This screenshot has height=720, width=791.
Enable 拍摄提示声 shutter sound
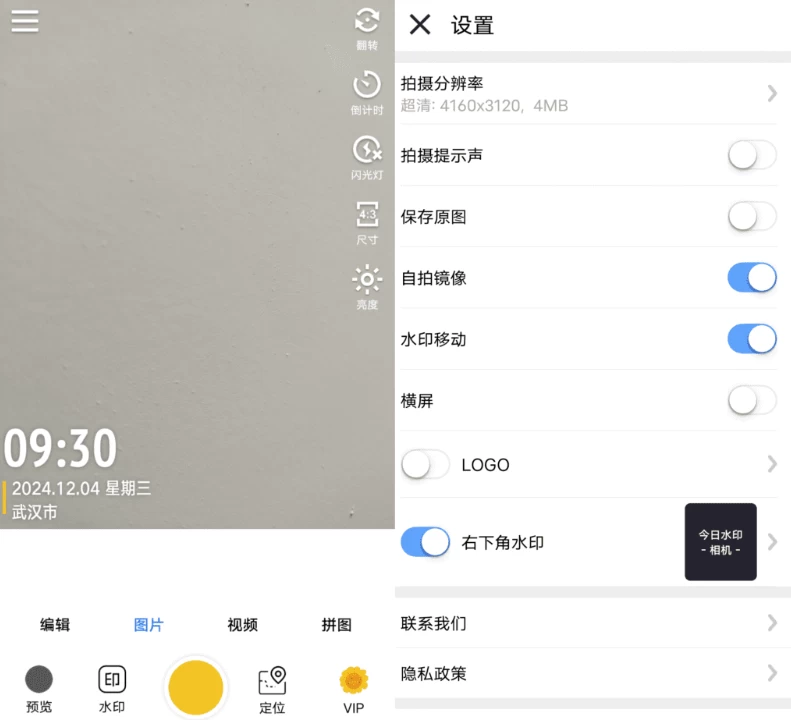pos(752,156)
